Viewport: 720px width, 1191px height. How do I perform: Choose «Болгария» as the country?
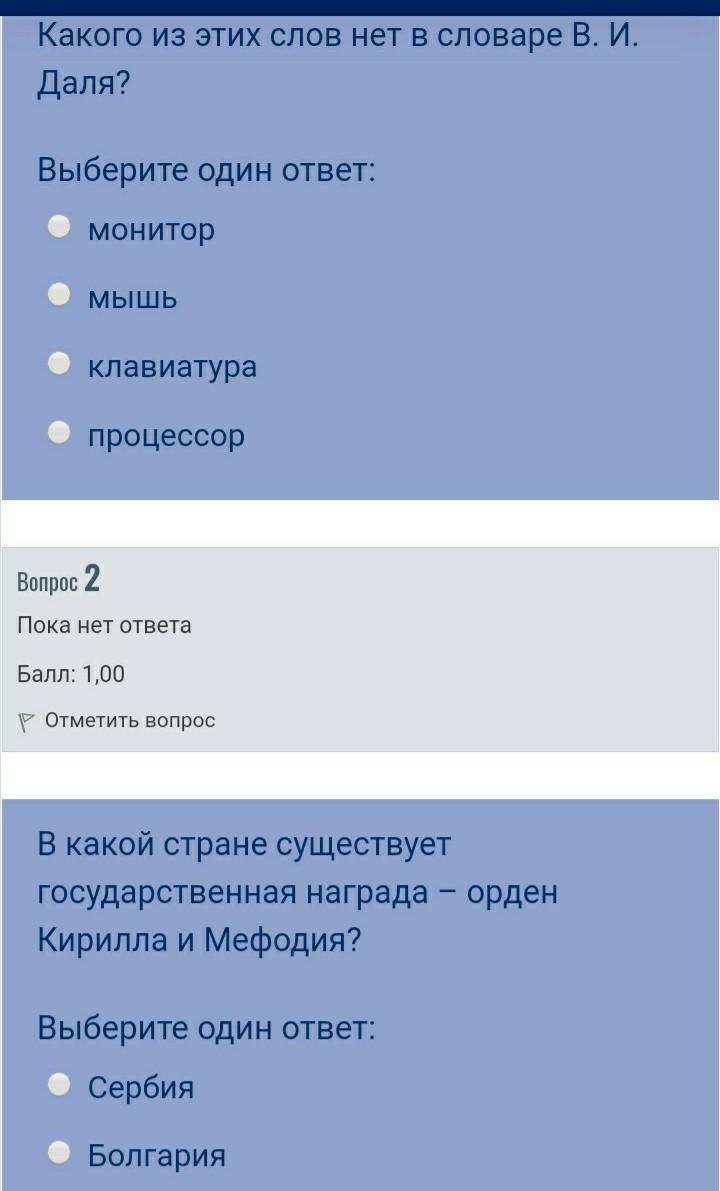click(59, 1155)
